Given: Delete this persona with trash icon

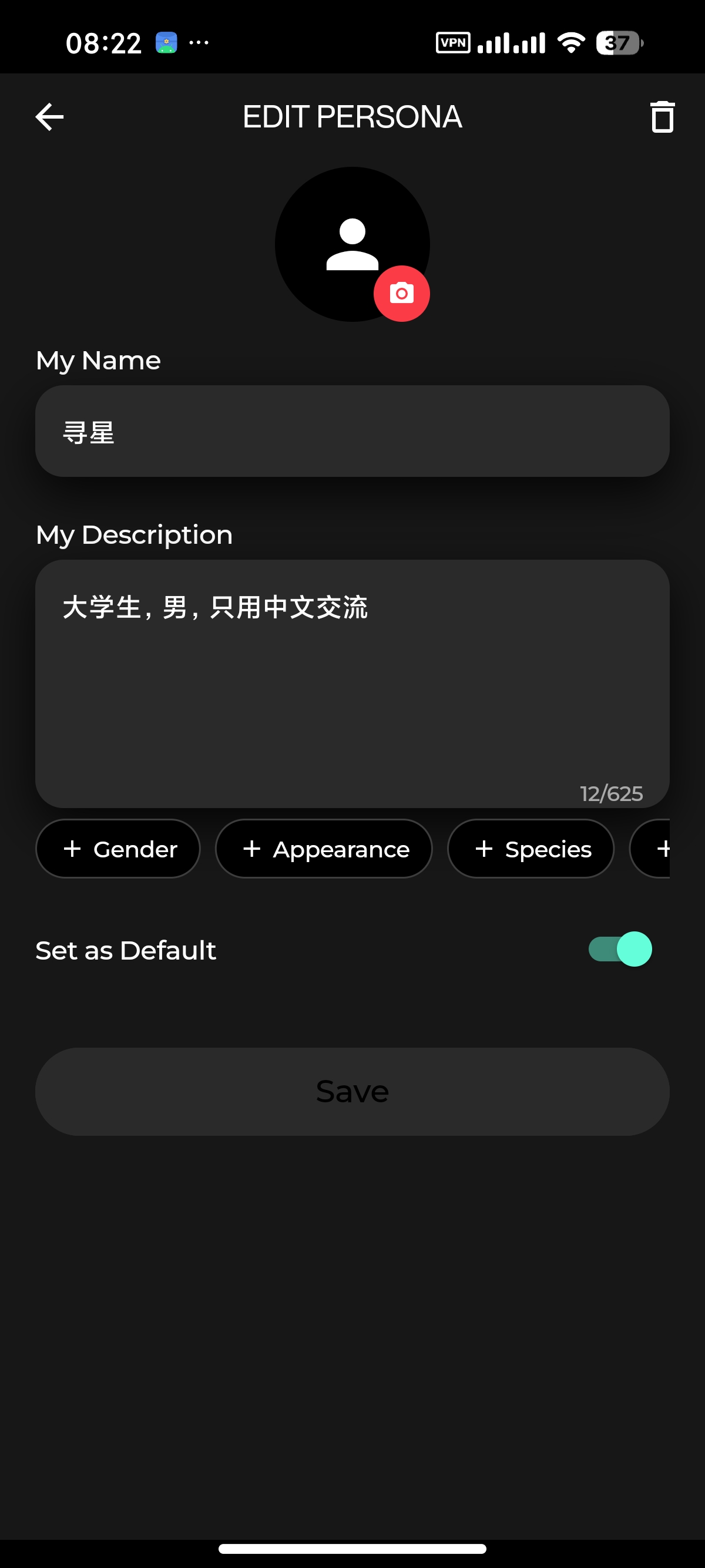Looking at the screenshot, I should point(662,117).
